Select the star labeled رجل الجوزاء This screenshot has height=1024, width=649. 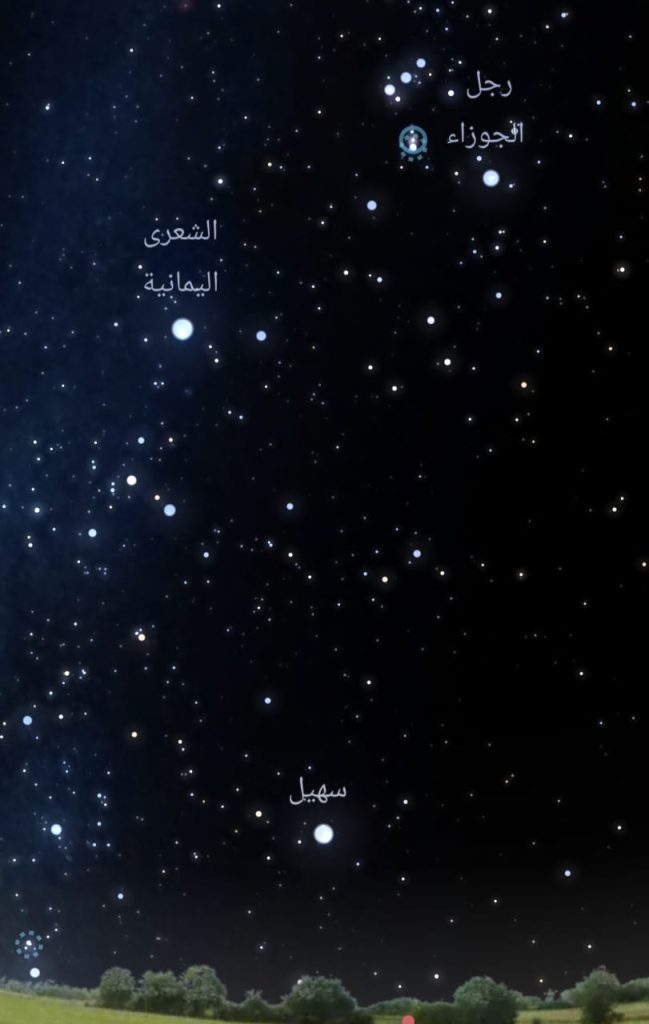tap(491, 178)
